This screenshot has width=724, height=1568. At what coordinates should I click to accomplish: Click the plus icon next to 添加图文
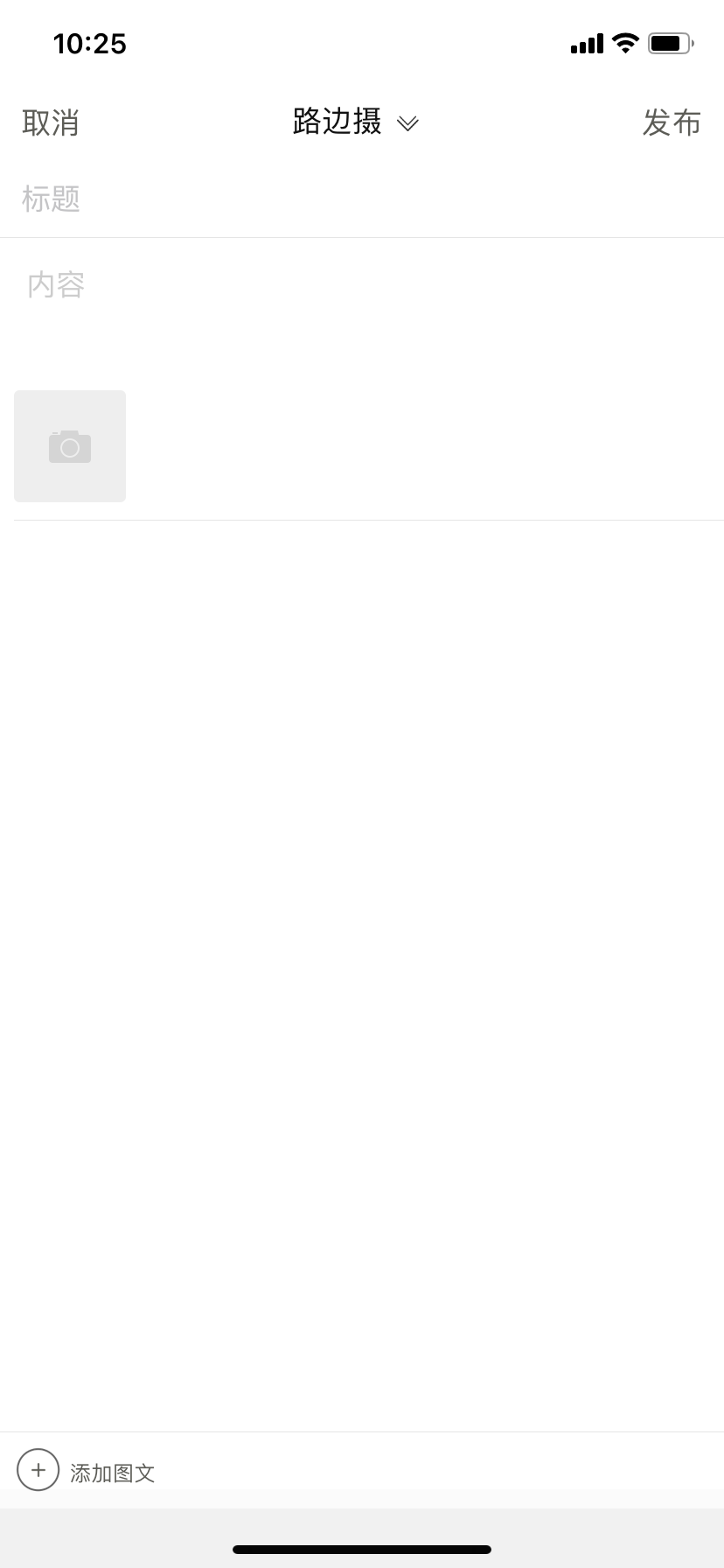[38, 1471]
